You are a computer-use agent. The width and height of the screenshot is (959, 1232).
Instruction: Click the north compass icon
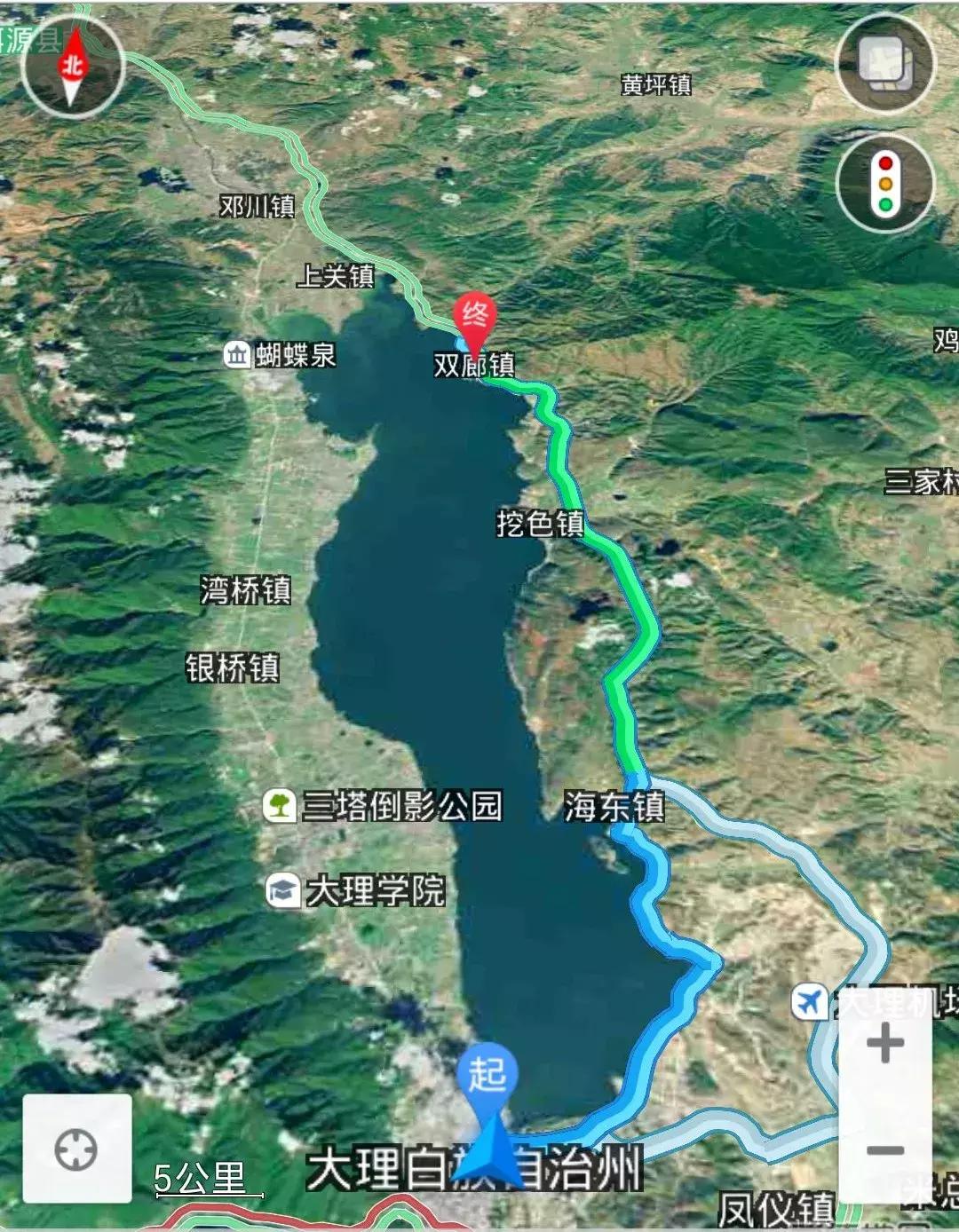pos(71,64)
